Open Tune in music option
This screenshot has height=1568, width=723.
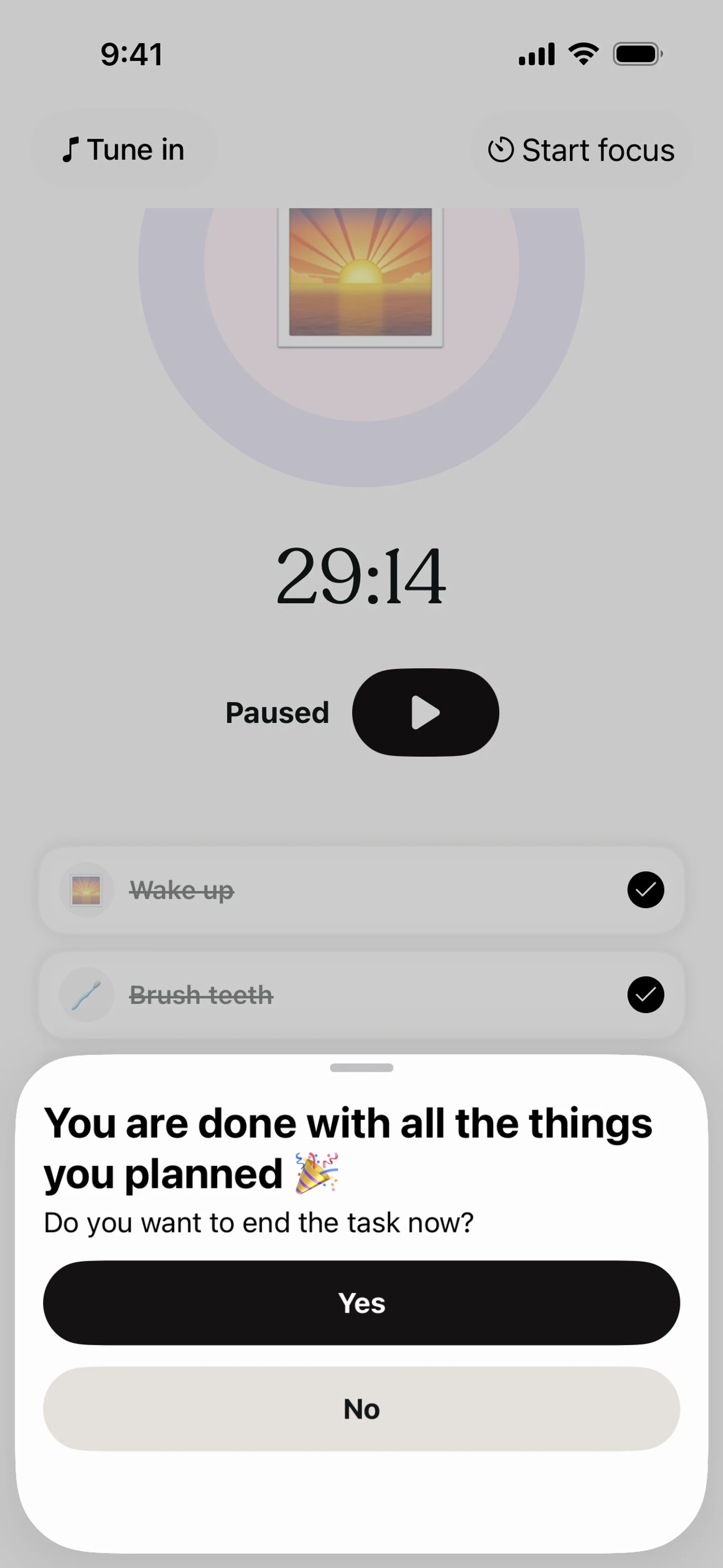[124, 150]
